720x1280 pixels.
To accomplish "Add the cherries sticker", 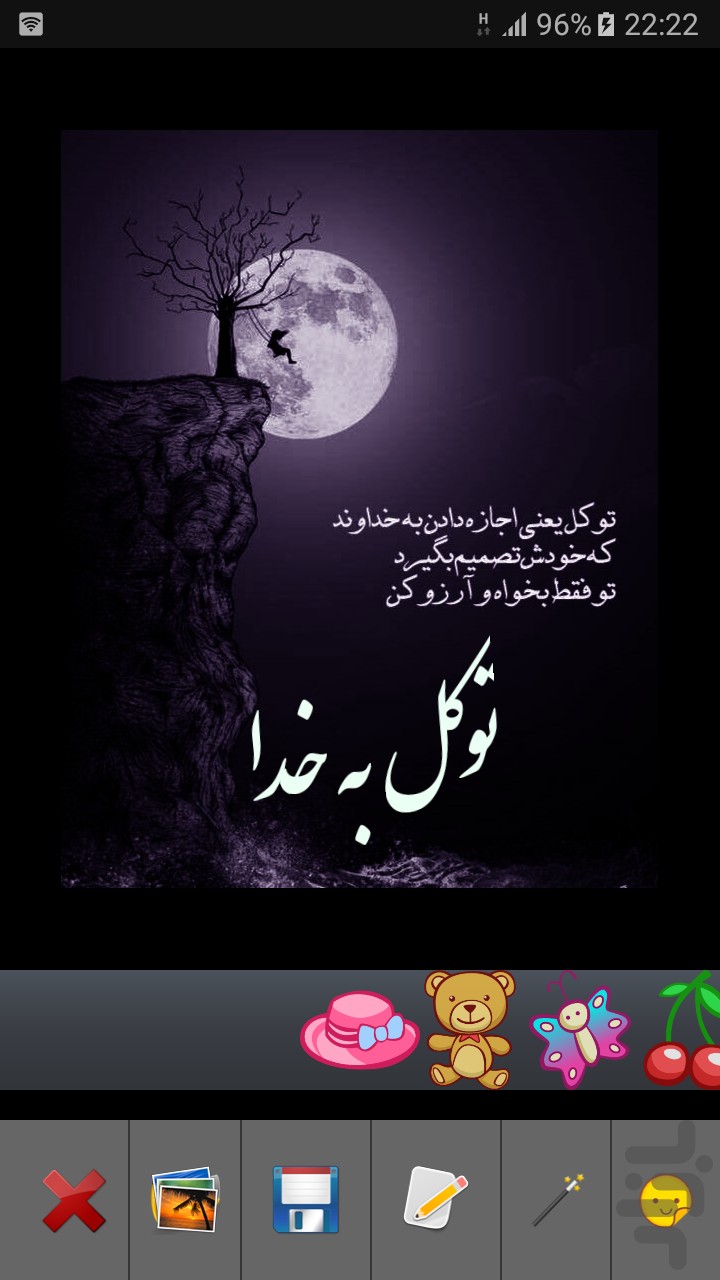I will [682, 1030].
